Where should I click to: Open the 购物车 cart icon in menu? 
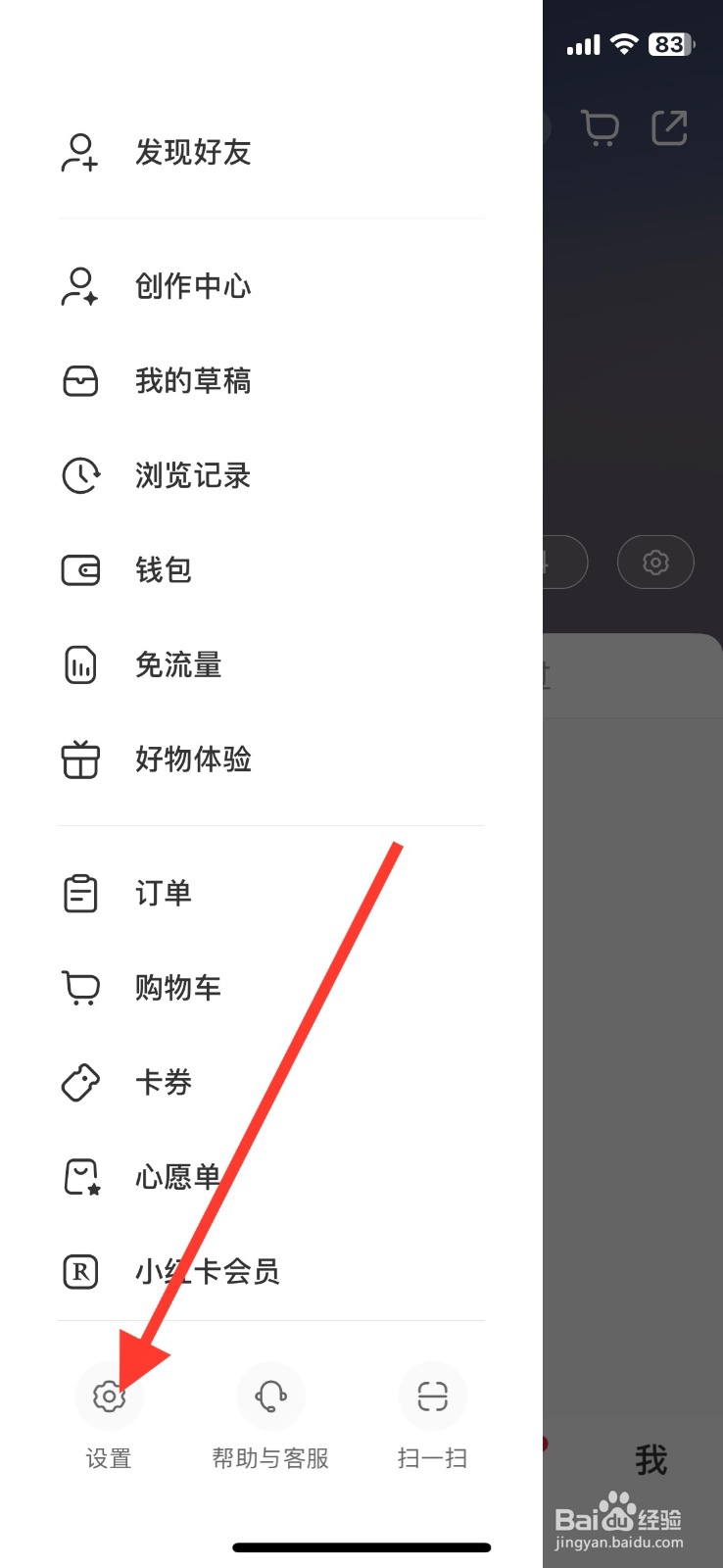(x=79, y=988)
